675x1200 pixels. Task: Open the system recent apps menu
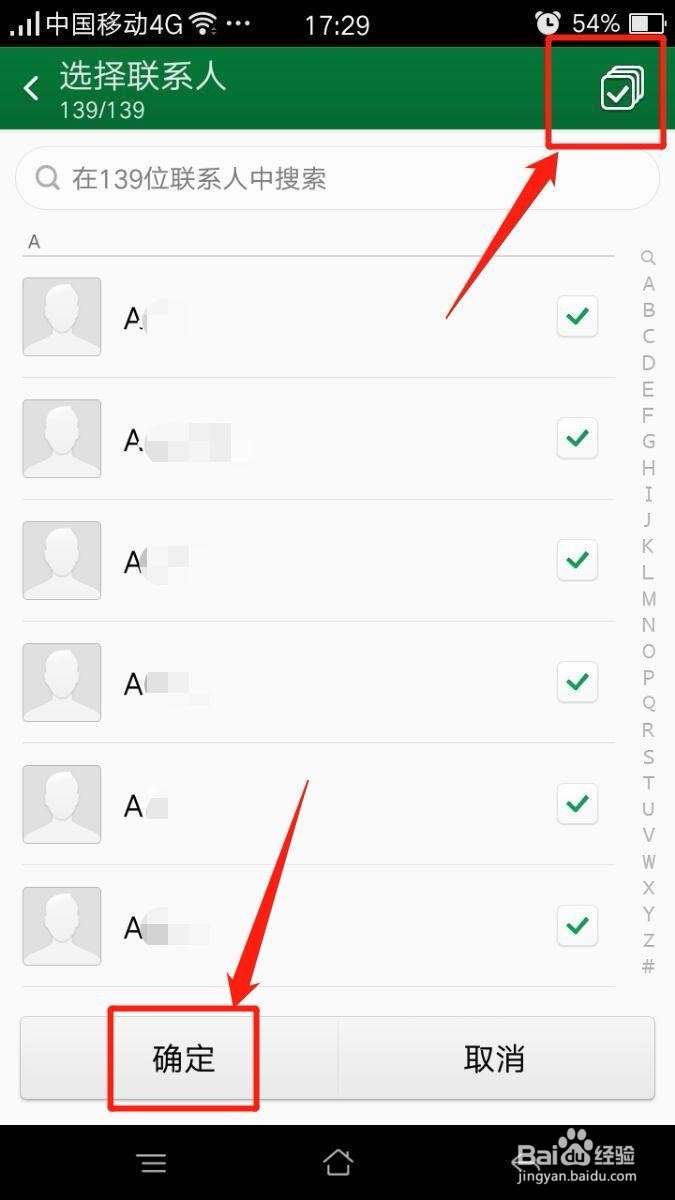click(x=152, y=1162)
